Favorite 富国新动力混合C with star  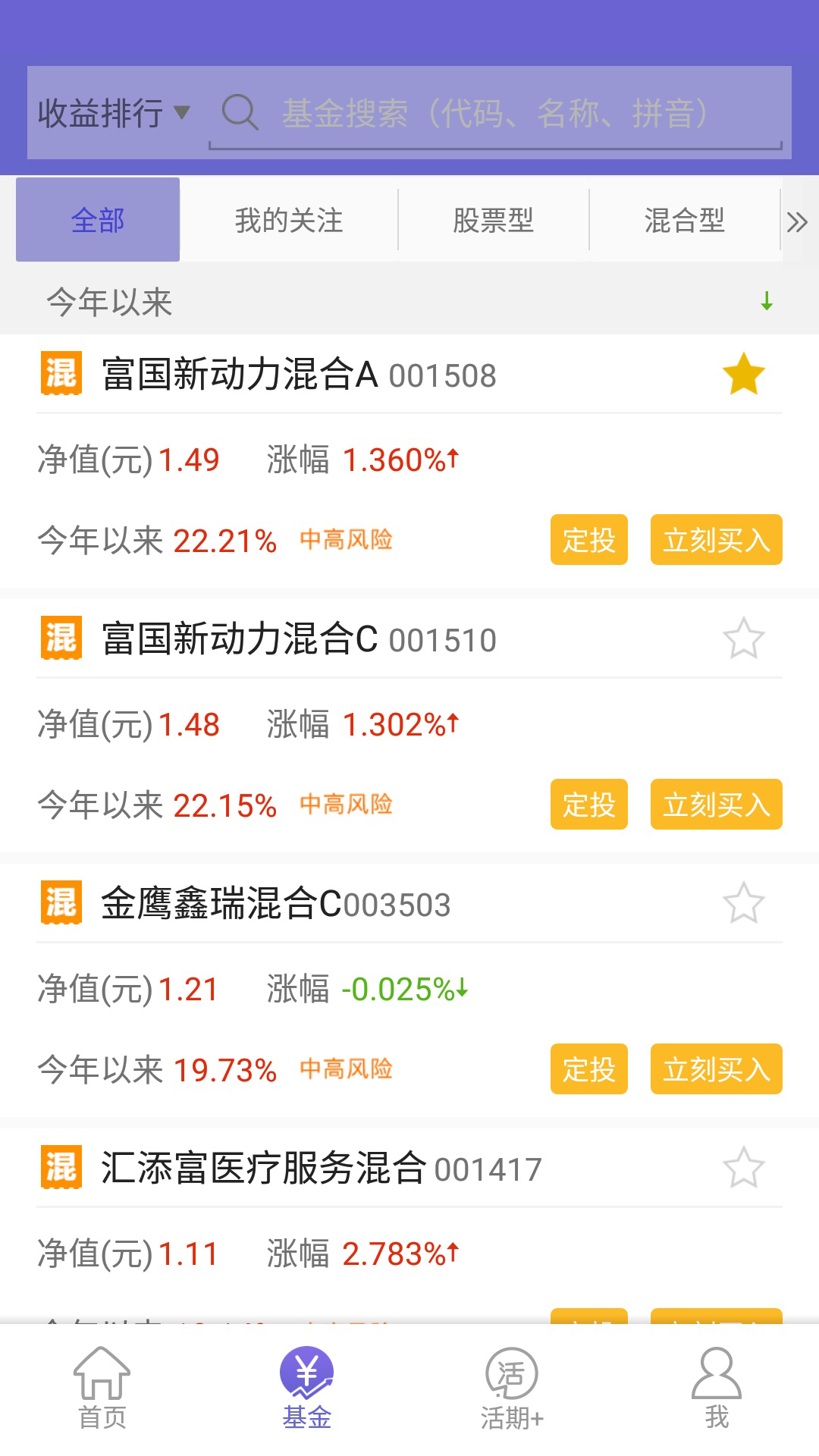click(x=743, y=639)
